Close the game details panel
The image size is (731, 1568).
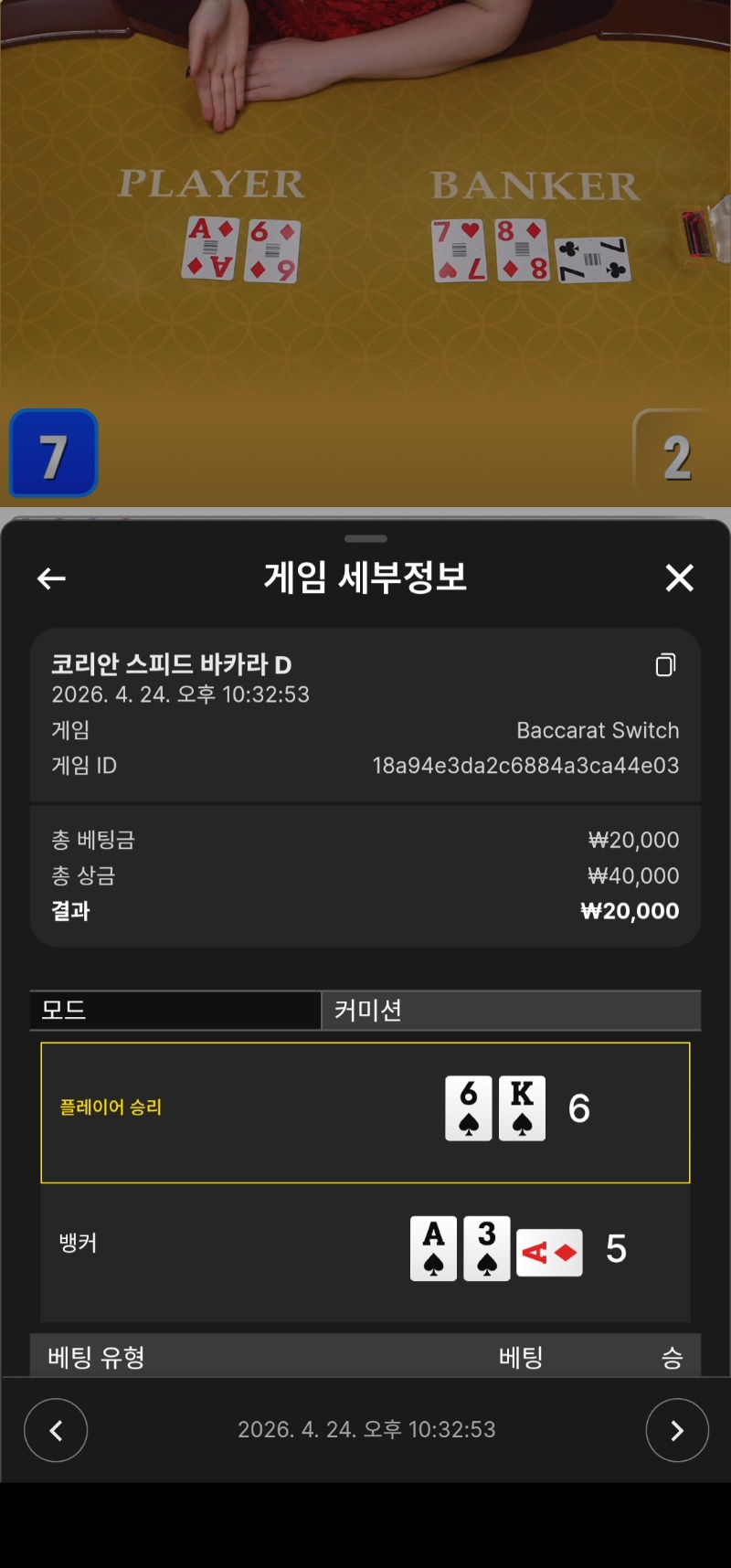coord(679,577)
